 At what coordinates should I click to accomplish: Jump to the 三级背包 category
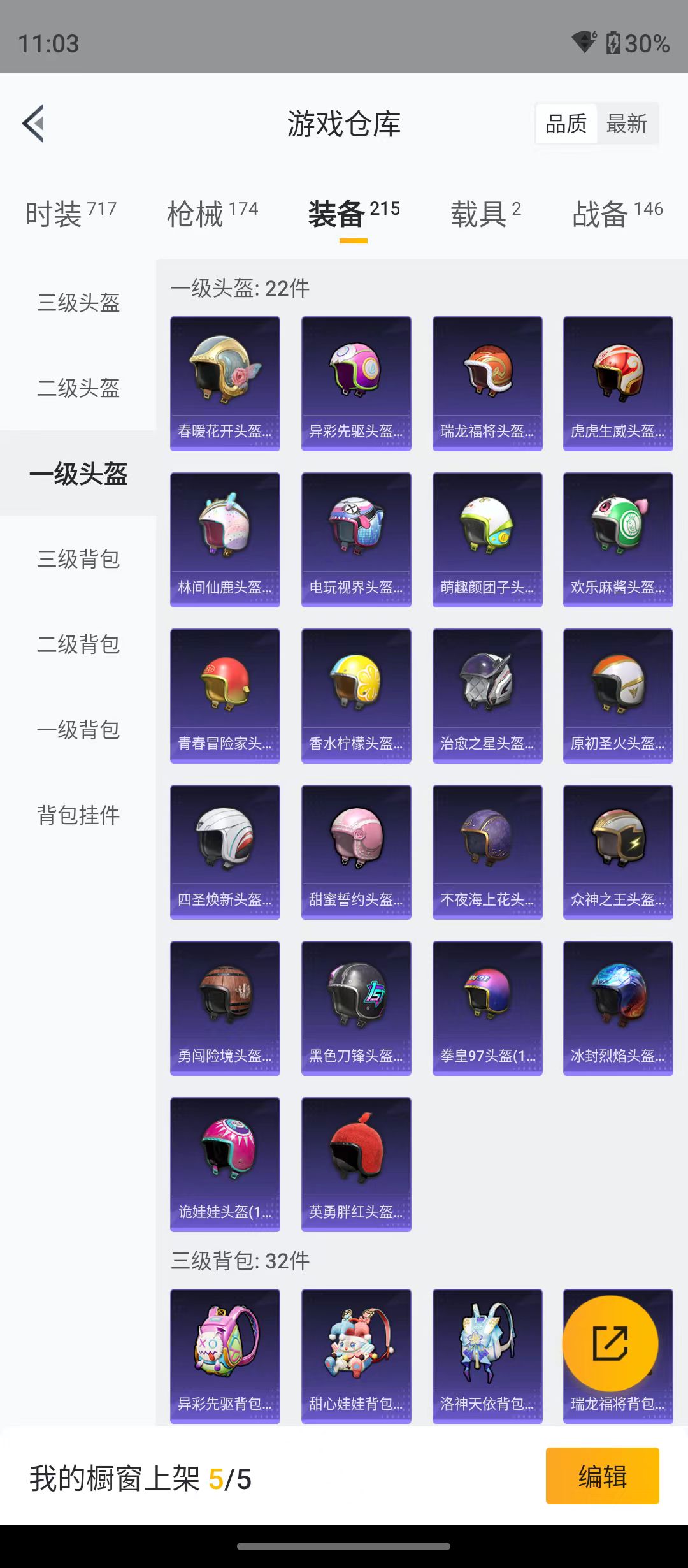(78, 558)
